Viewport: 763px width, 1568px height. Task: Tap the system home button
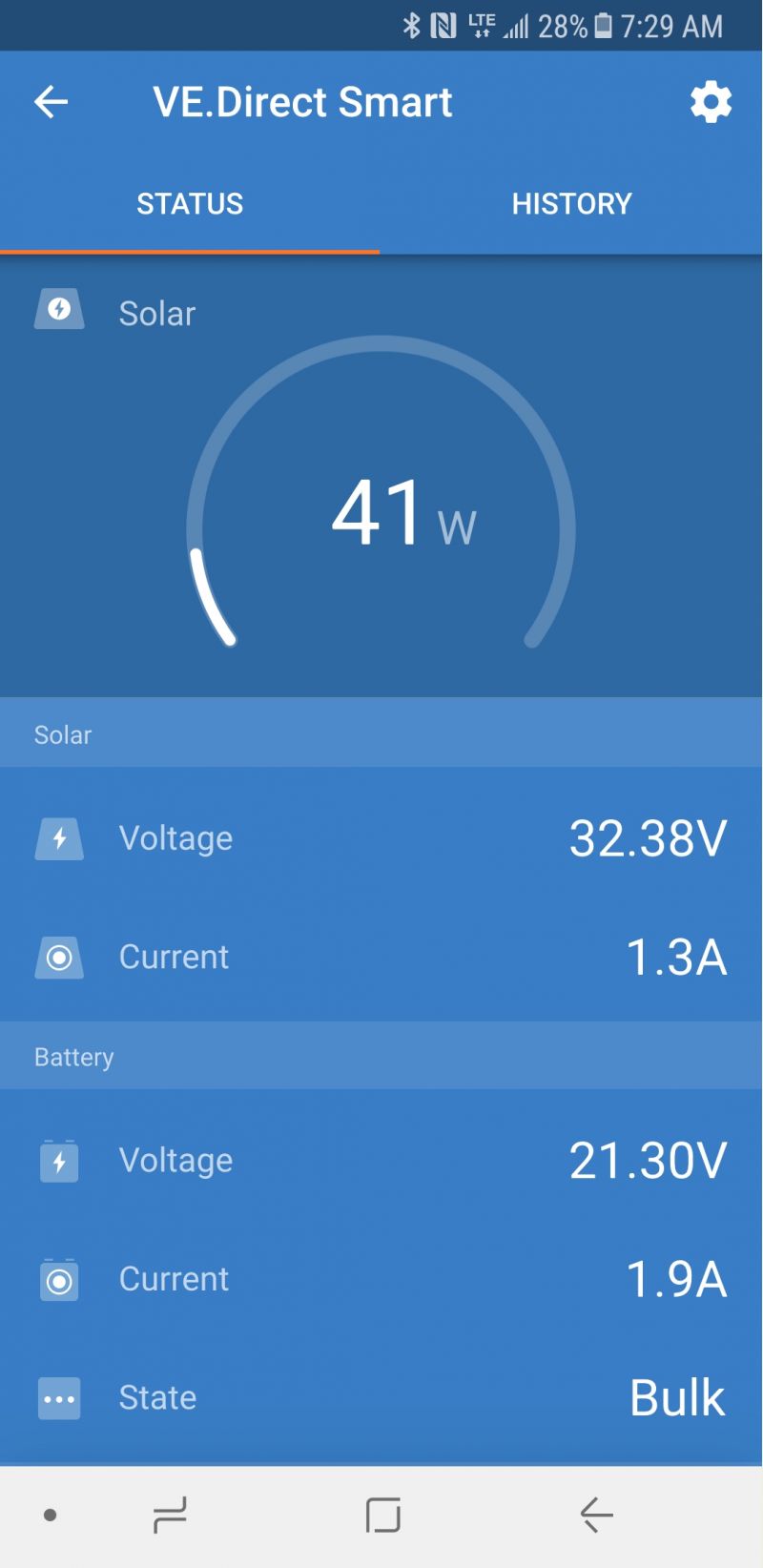(382, 1514)
